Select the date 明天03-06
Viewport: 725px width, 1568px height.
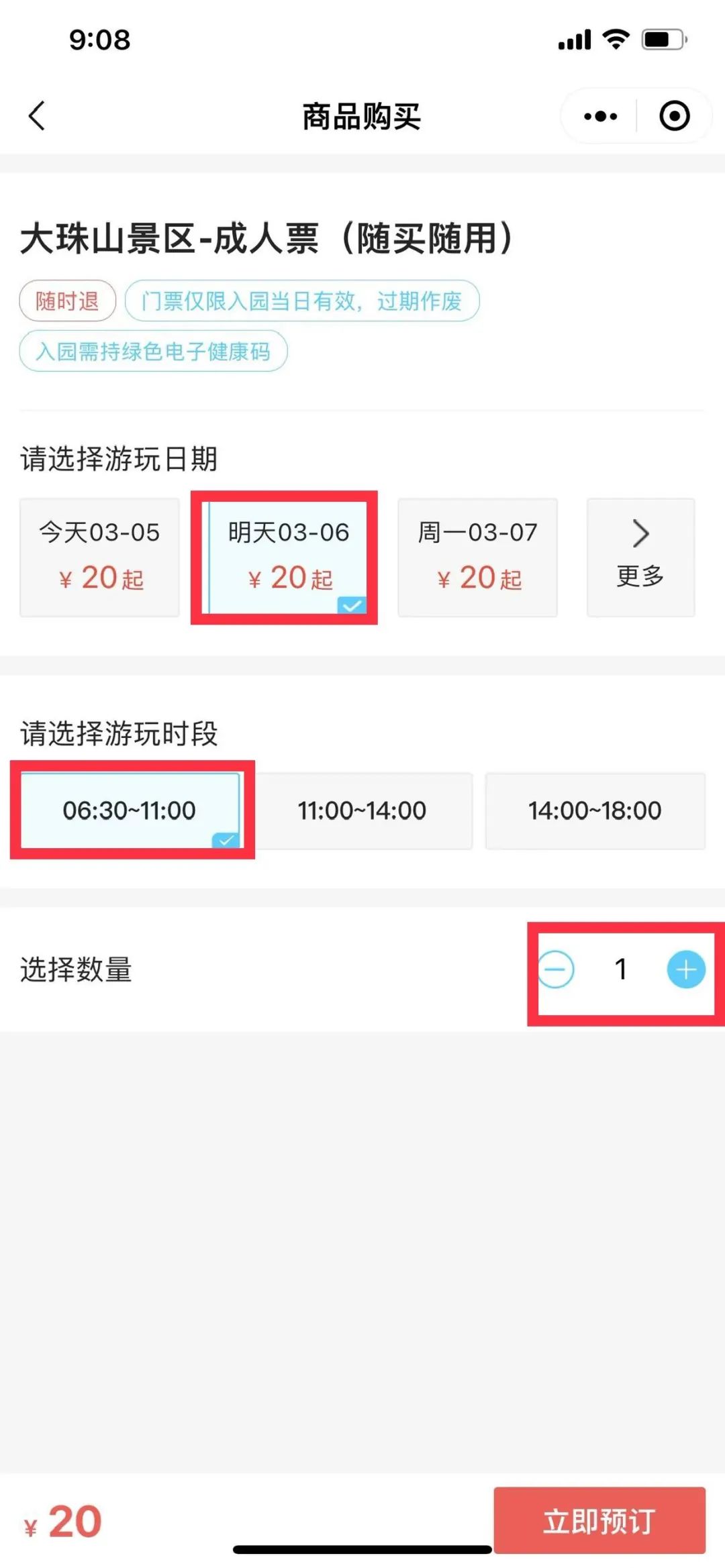[288, 557]
